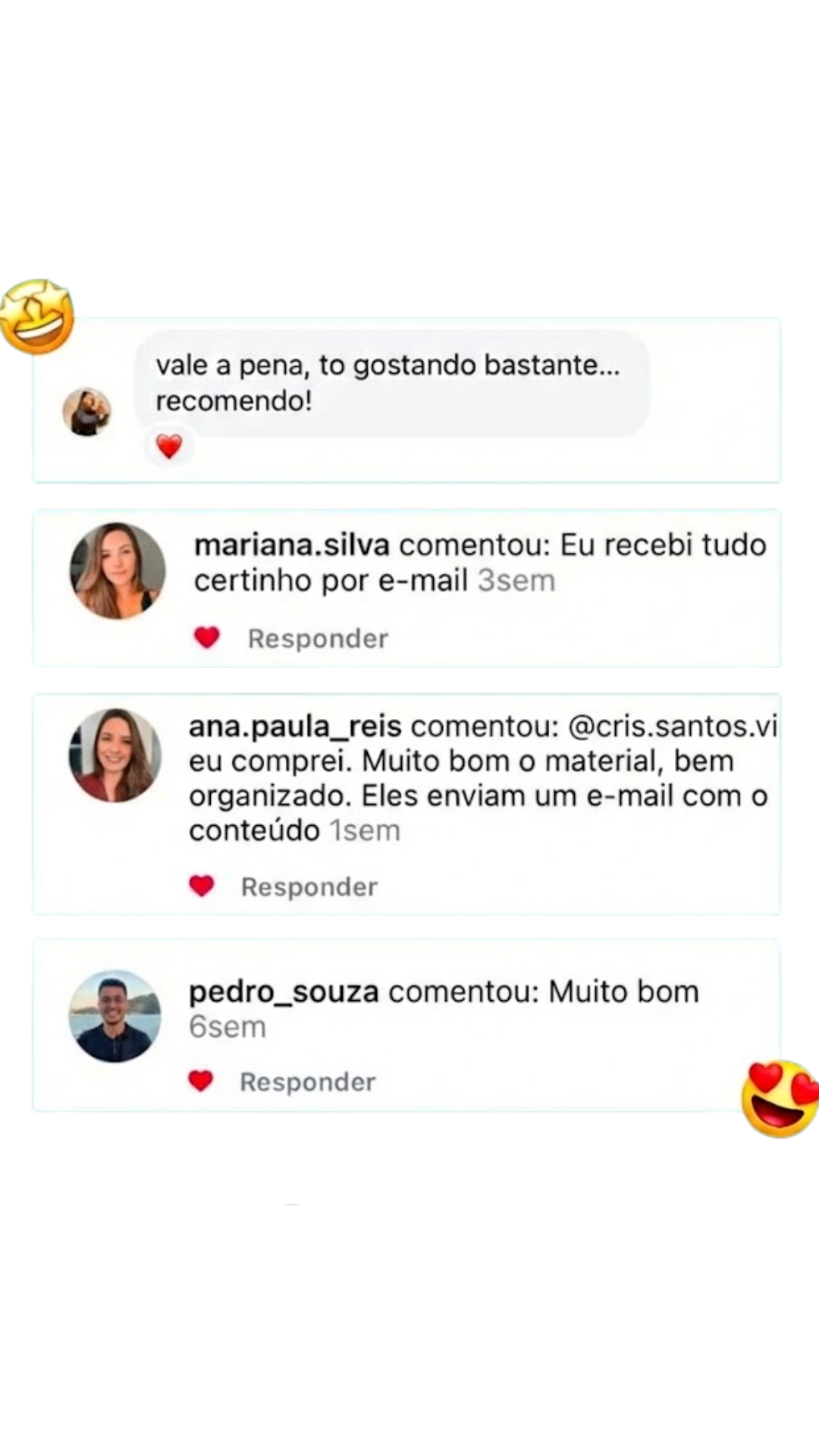Open ana.paula_reis's profile via username

296,726
